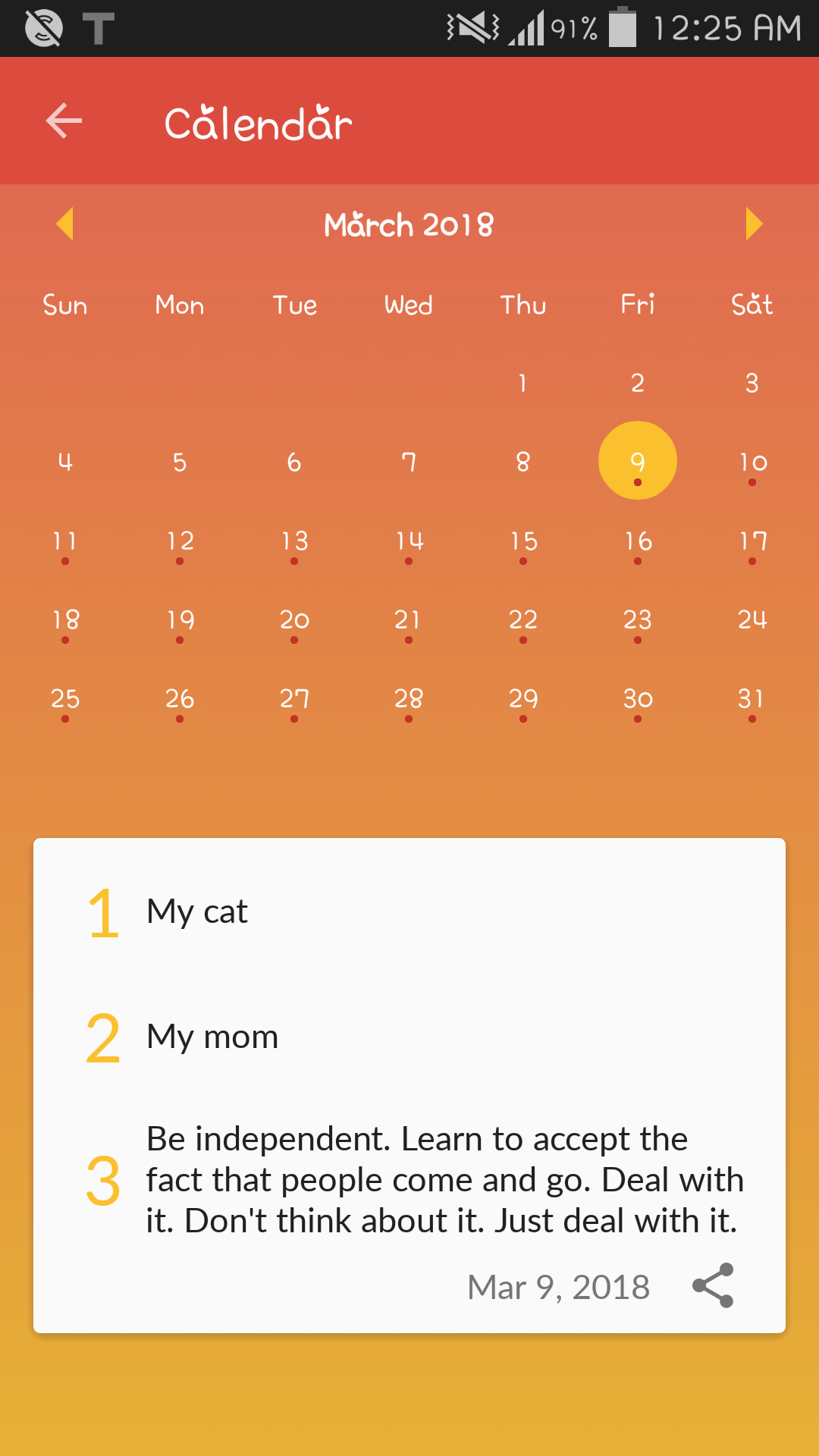Tap the highlighted date 9
Screen dimensions: 819x1456
coord(638,461)
